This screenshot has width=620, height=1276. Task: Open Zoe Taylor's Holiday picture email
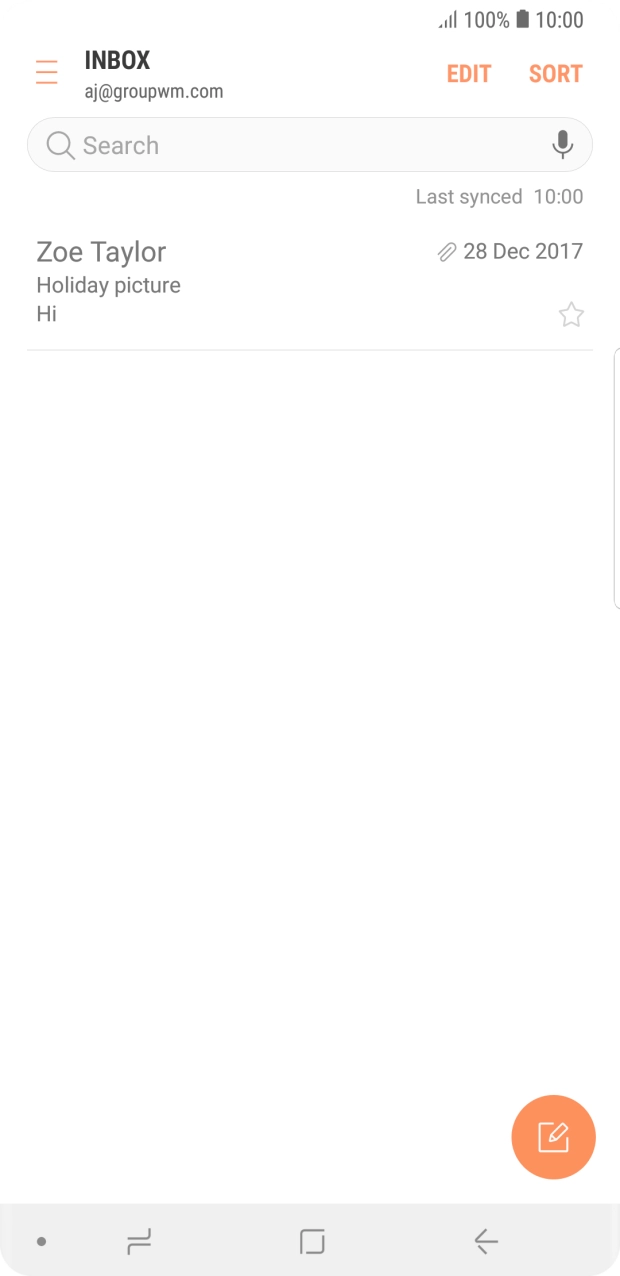(x=250, y=283)
